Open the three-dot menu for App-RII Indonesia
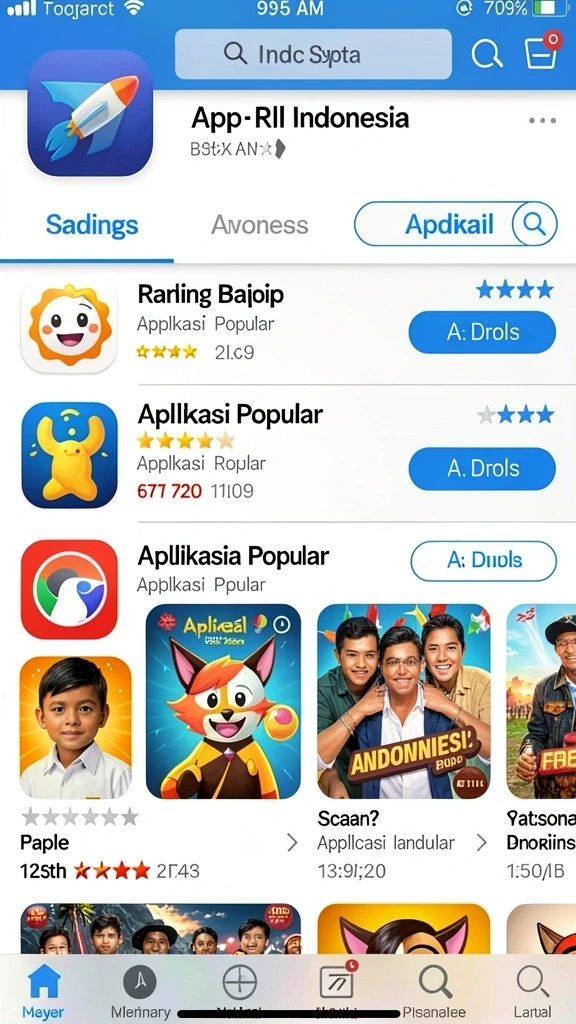Image resolution: width=576 pixels, height=1024 pixels. point(542,121)
